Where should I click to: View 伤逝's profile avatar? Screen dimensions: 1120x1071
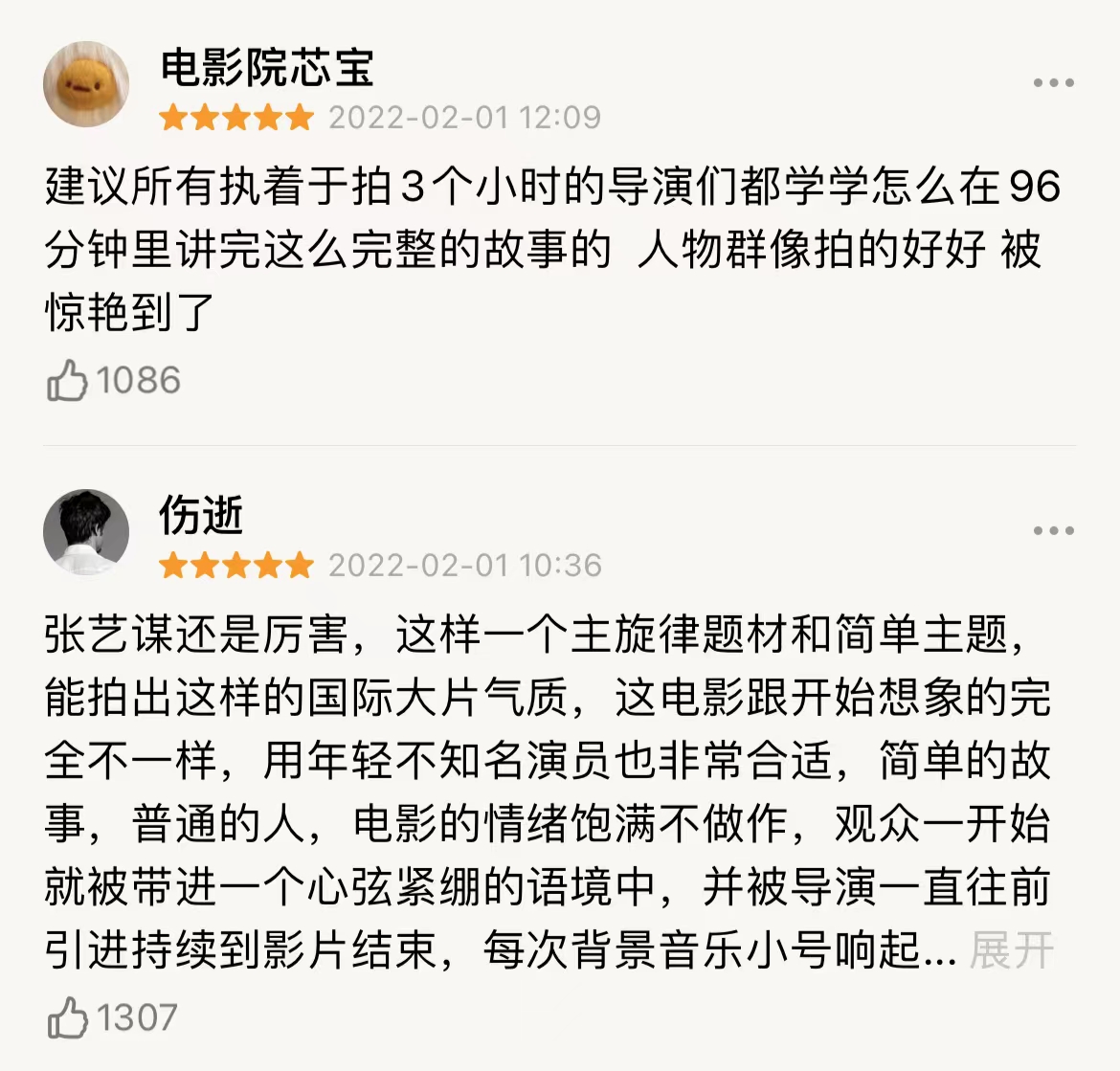click(x=86, y=532)
